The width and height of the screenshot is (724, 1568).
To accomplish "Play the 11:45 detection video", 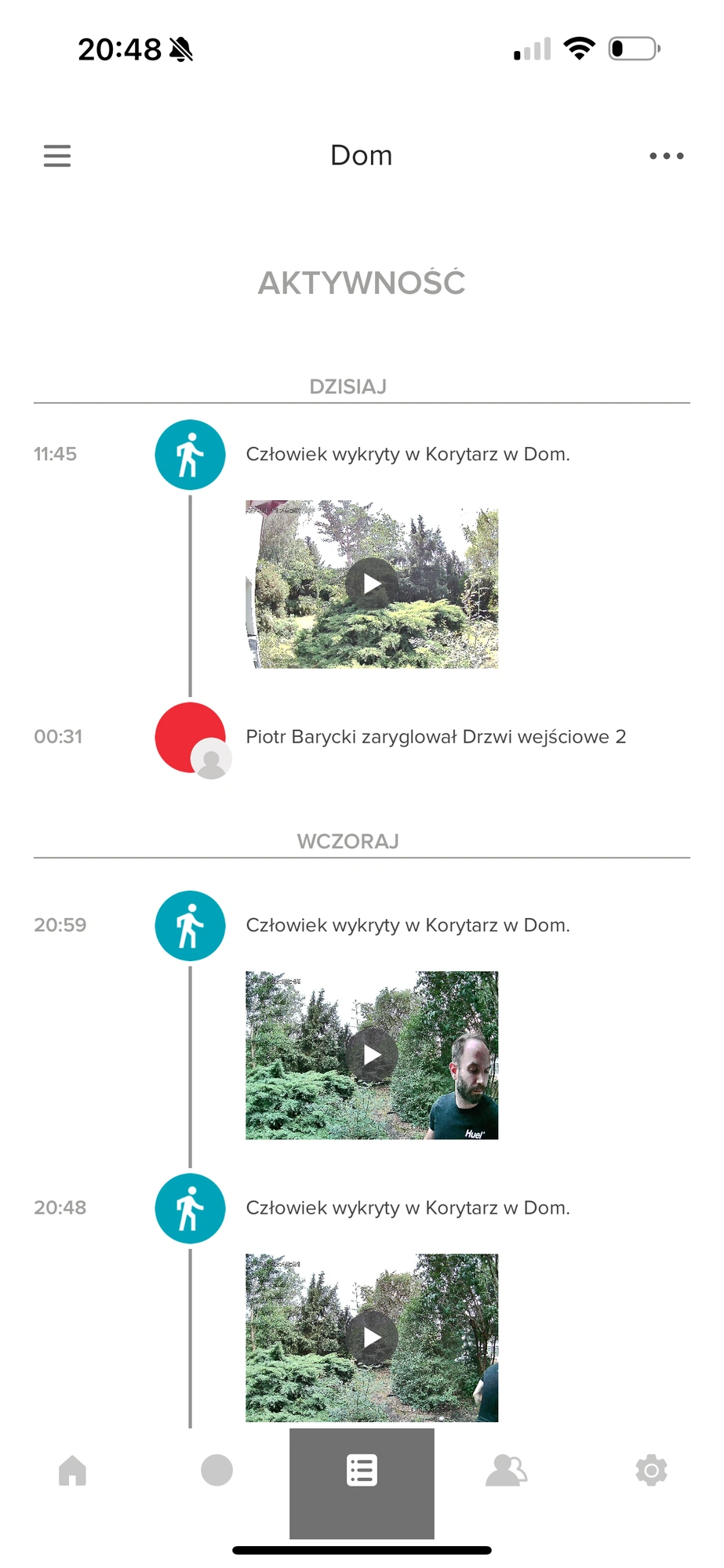I will coord(372,584).
